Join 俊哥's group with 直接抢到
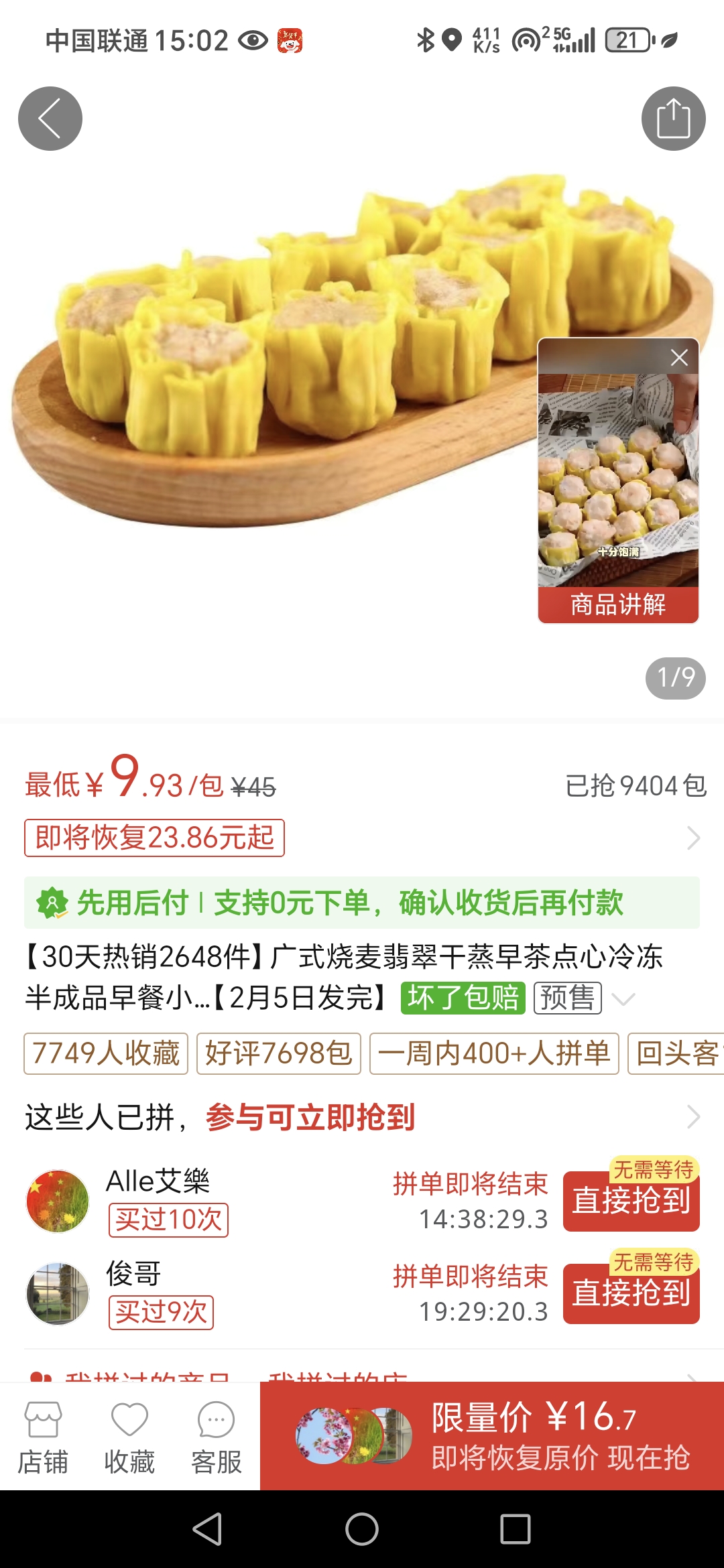The width and height of the screenshot is (724, 1568). tap(631, 1293)
